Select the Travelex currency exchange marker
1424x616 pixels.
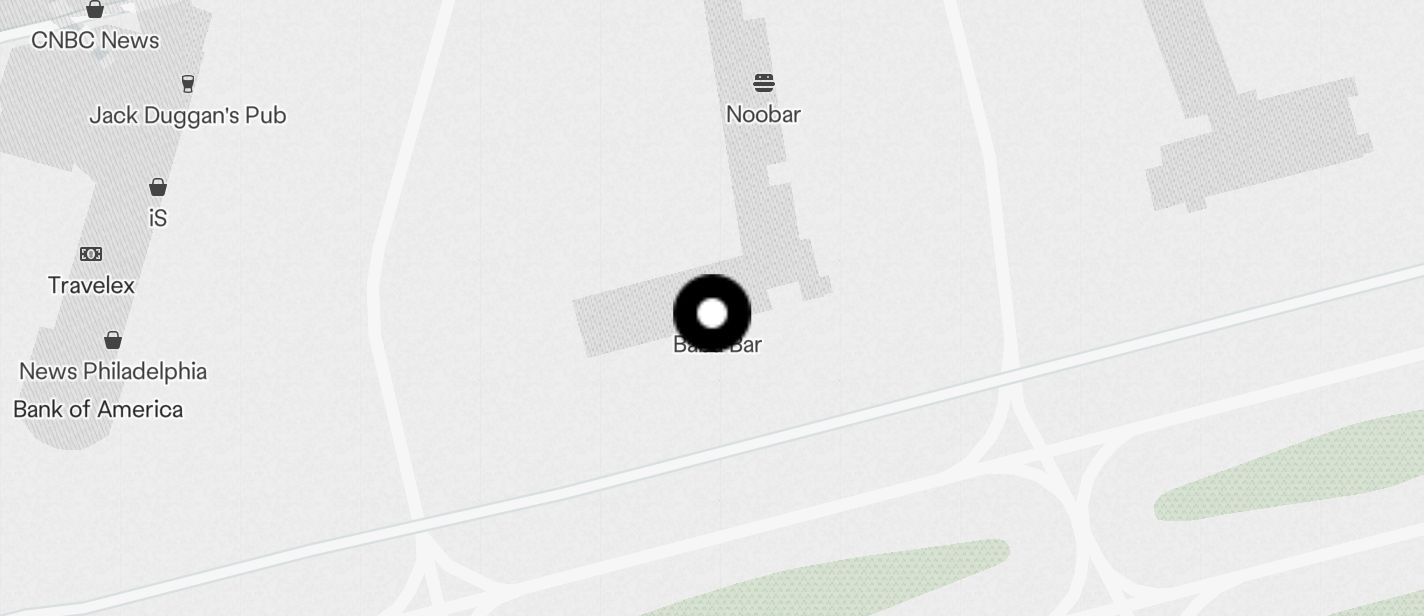[x=91, y=255]
